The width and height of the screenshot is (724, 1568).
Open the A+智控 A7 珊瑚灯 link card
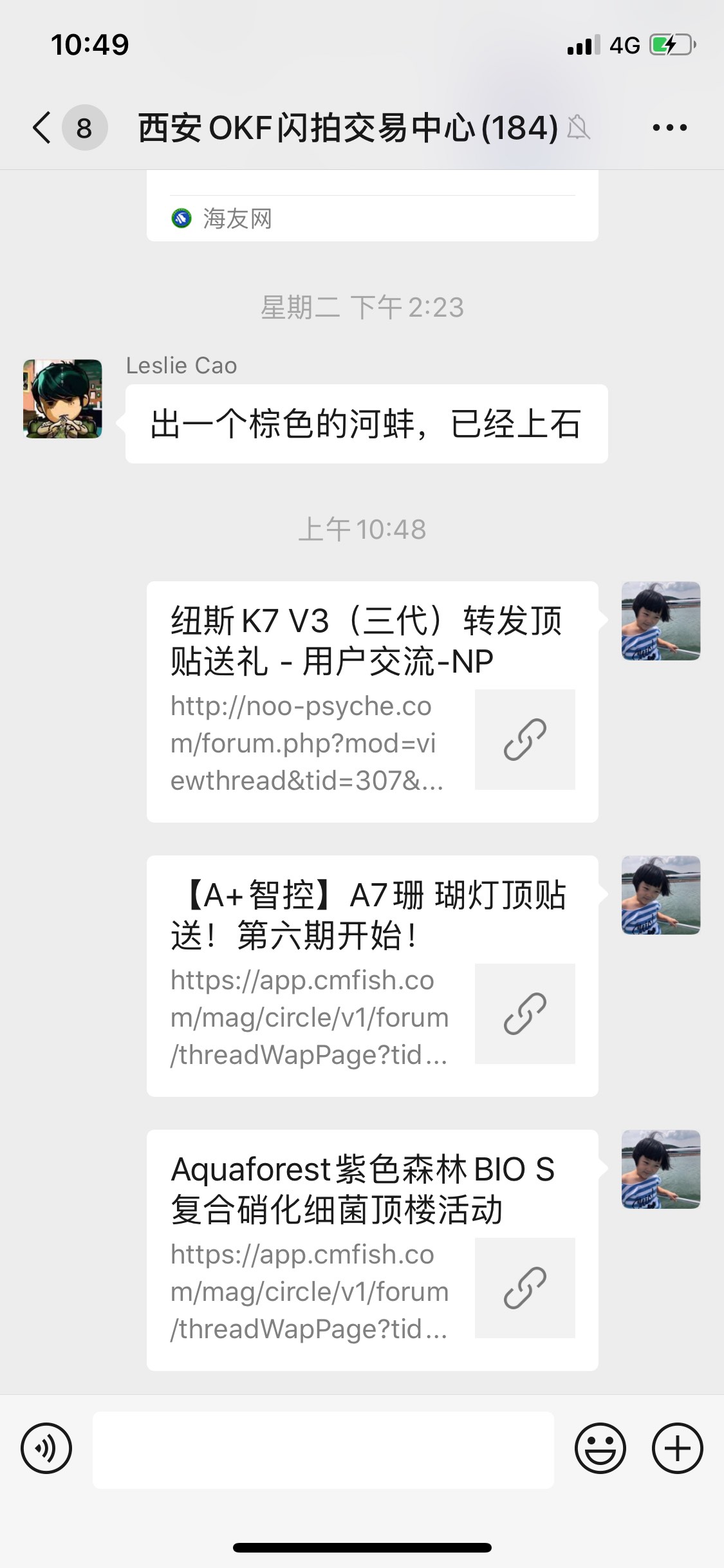pos(372,976)
